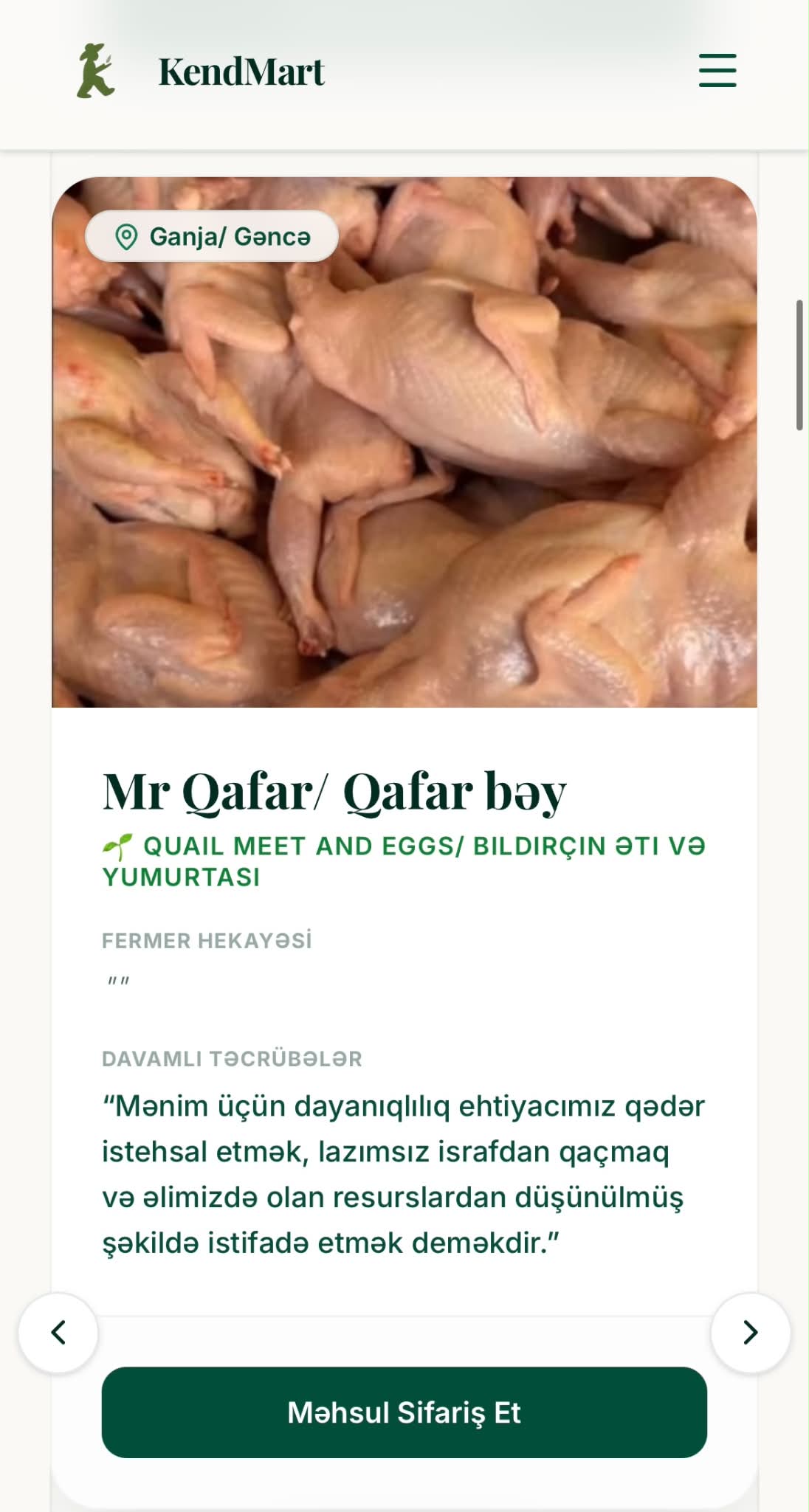Go to the KendMart home page

(200, 72)
